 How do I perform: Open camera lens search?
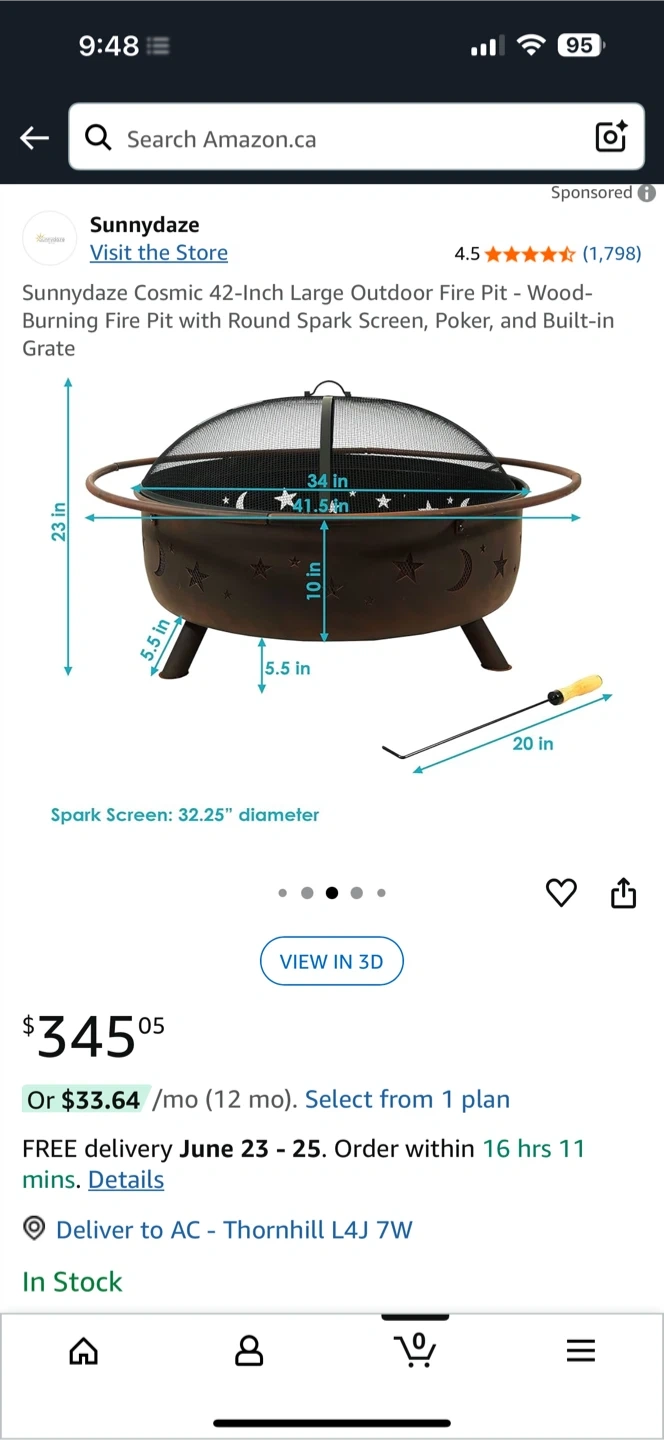pos(611,137)
